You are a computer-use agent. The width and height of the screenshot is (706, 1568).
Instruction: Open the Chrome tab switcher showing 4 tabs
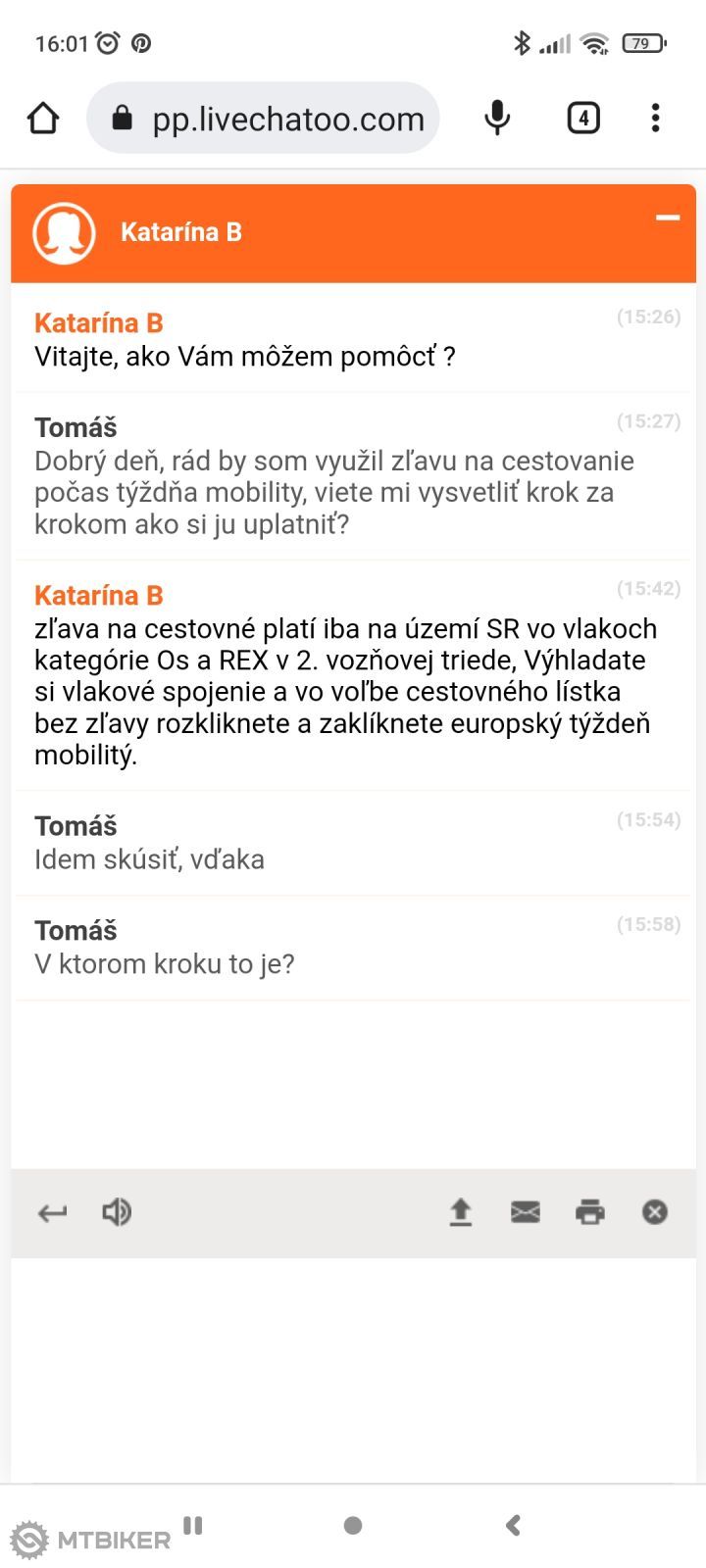pyautogui.click(x=582, y=118)
